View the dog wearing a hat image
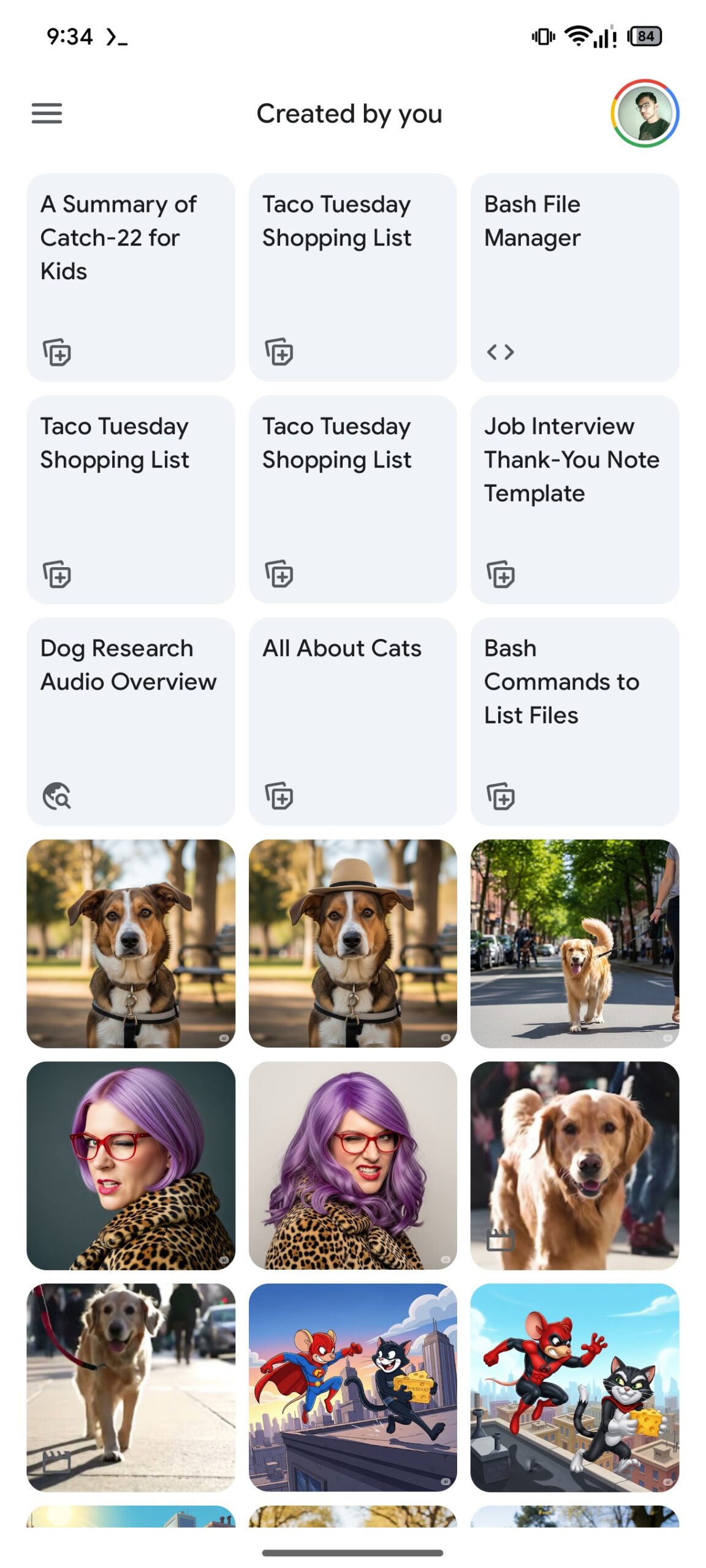Screen dimensions: 706x1568 pyautogui.click(x=352, y=943)
